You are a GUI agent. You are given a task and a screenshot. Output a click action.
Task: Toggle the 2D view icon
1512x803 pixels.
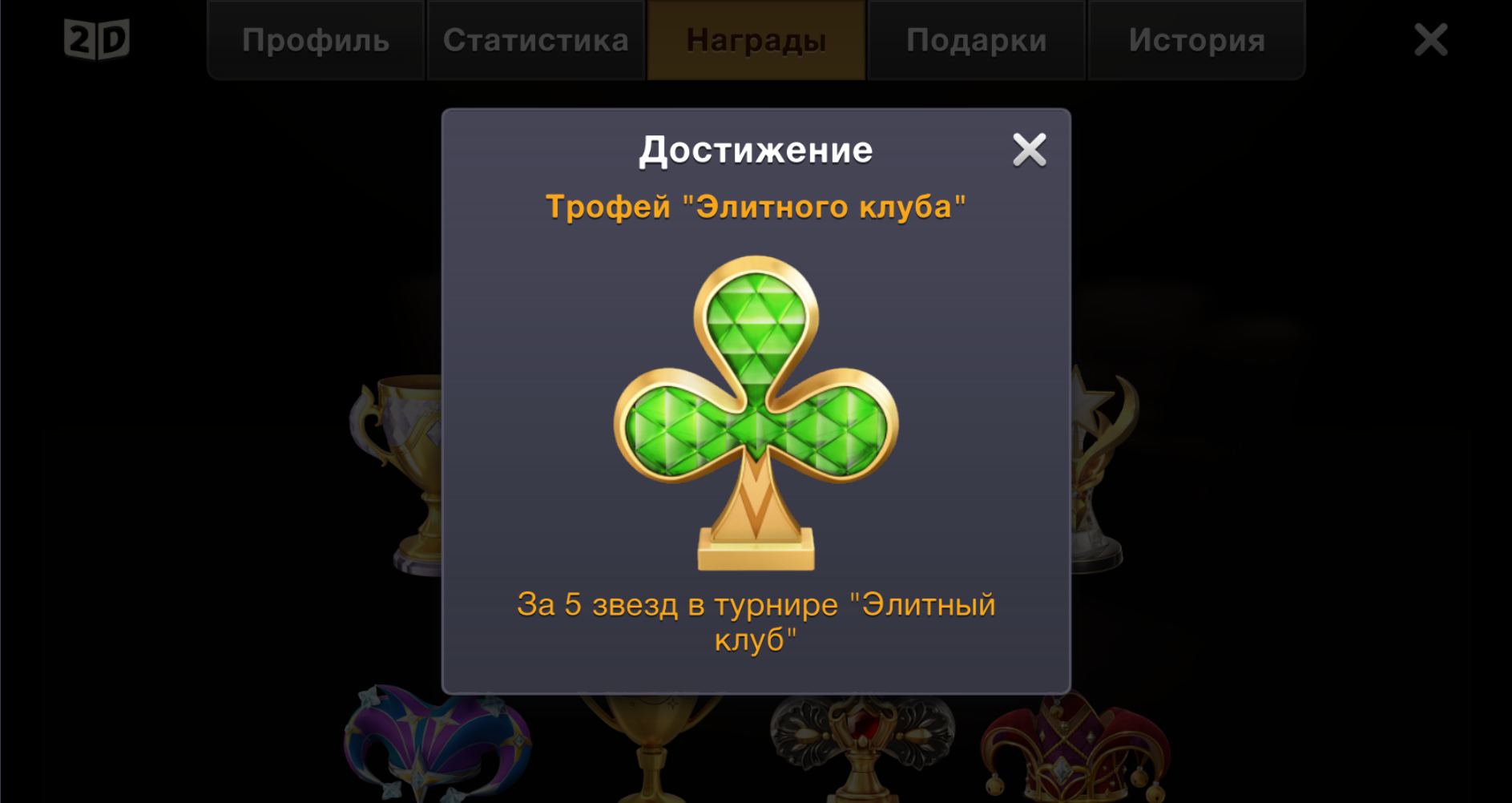[97, 39]
